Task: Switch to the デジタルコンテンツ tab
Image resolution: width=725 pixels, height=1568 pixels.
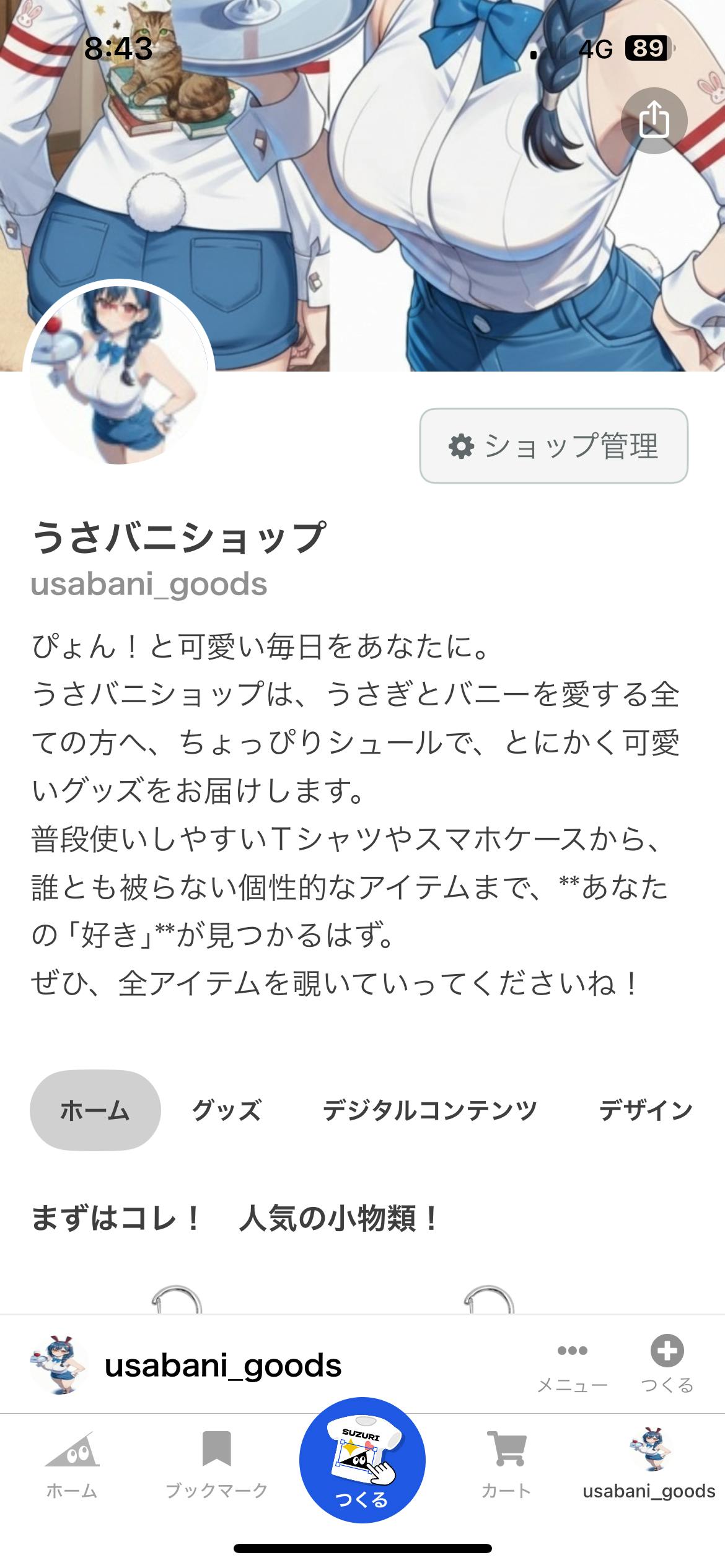Action: click(429, 1110)
